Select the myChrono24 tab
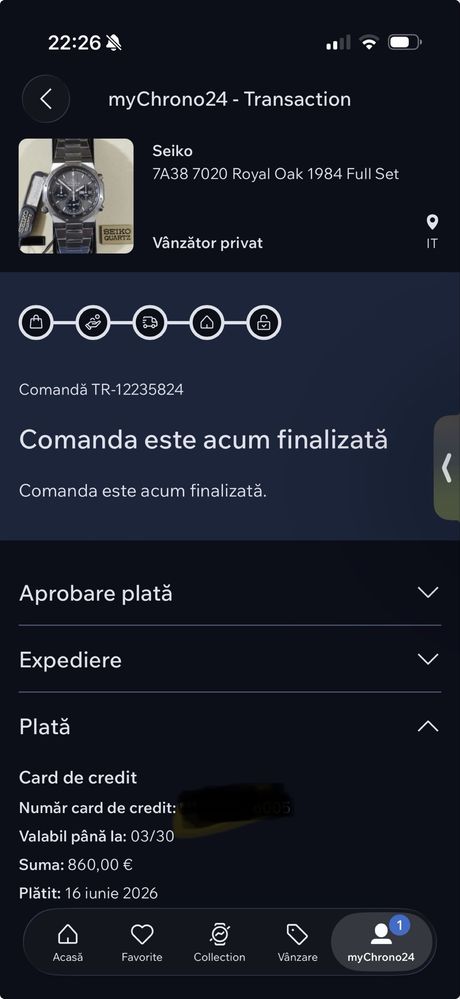Screen dimensions: 460x999 [x=382, y=942]
